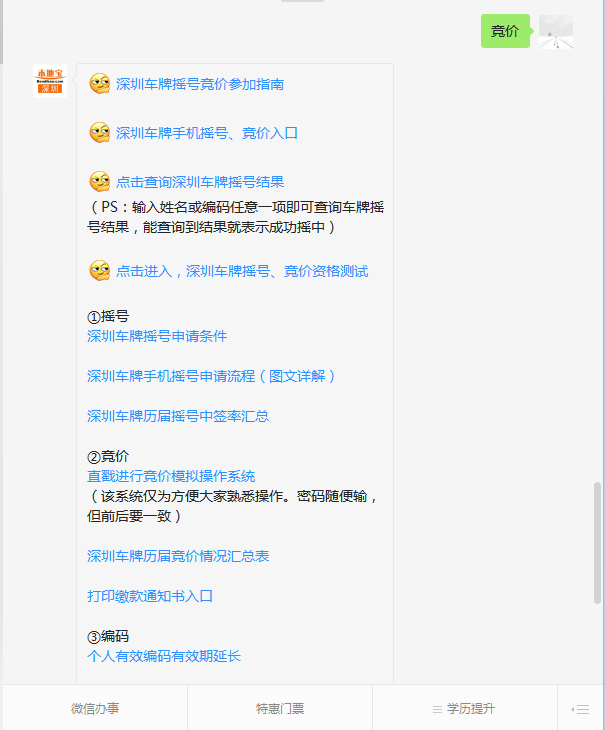This screenshot has width=605, height=730.
Task: Tap 点击查询深圳车牌摇号结果 link
Action: [200, 182]
